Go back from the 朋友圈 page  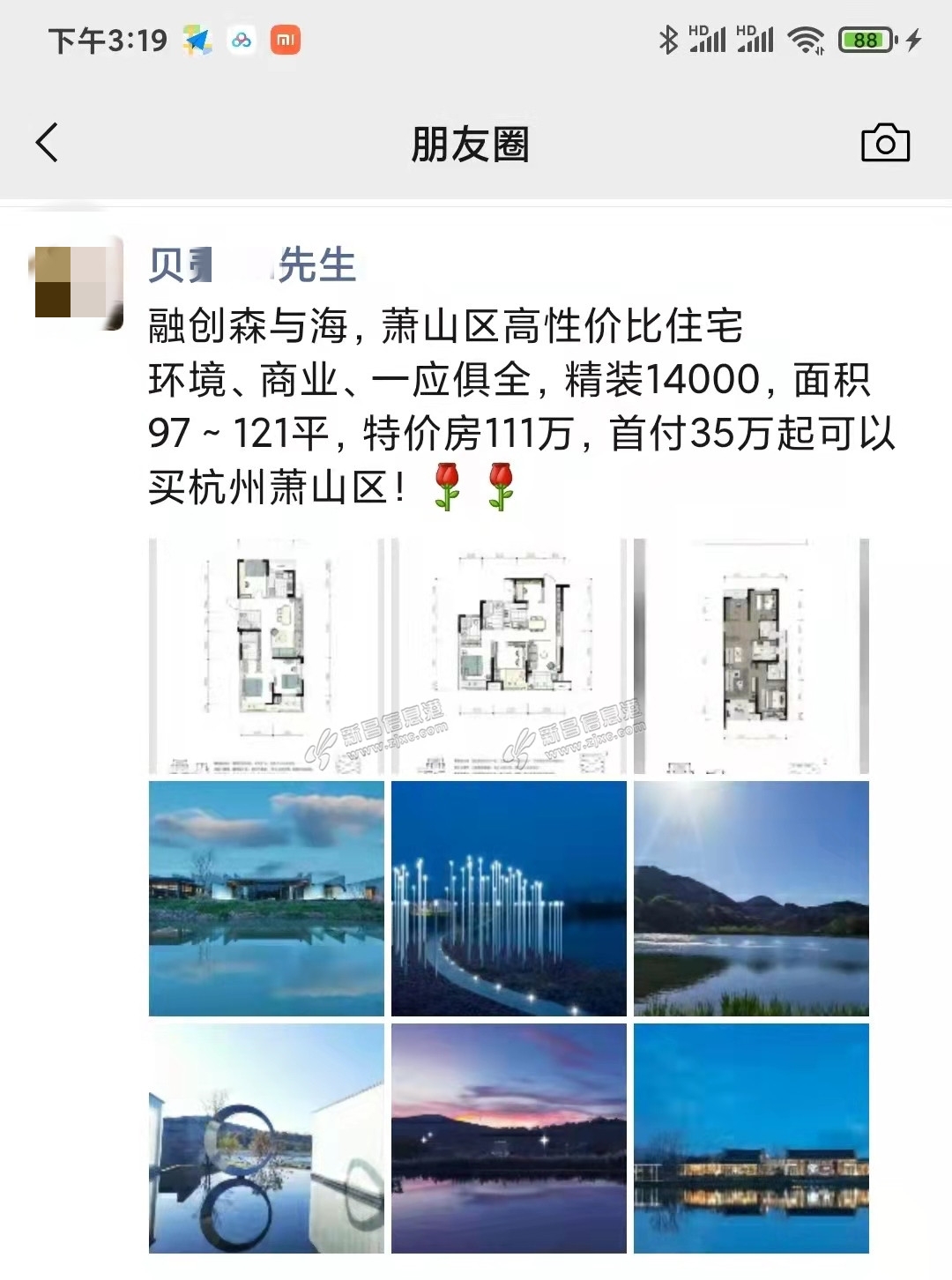48,143
